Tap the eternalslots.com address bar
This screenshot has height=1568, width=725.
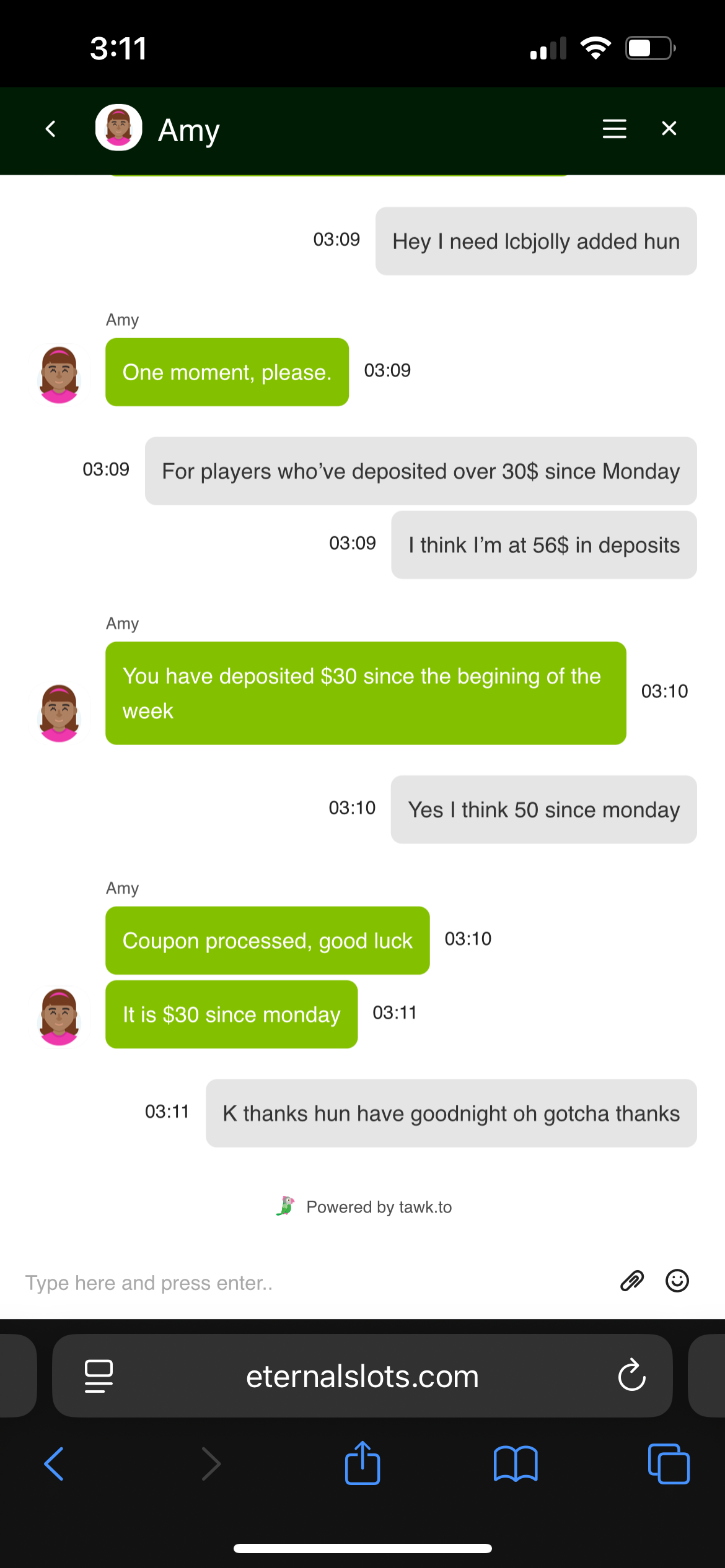(x=362, y=1377)
